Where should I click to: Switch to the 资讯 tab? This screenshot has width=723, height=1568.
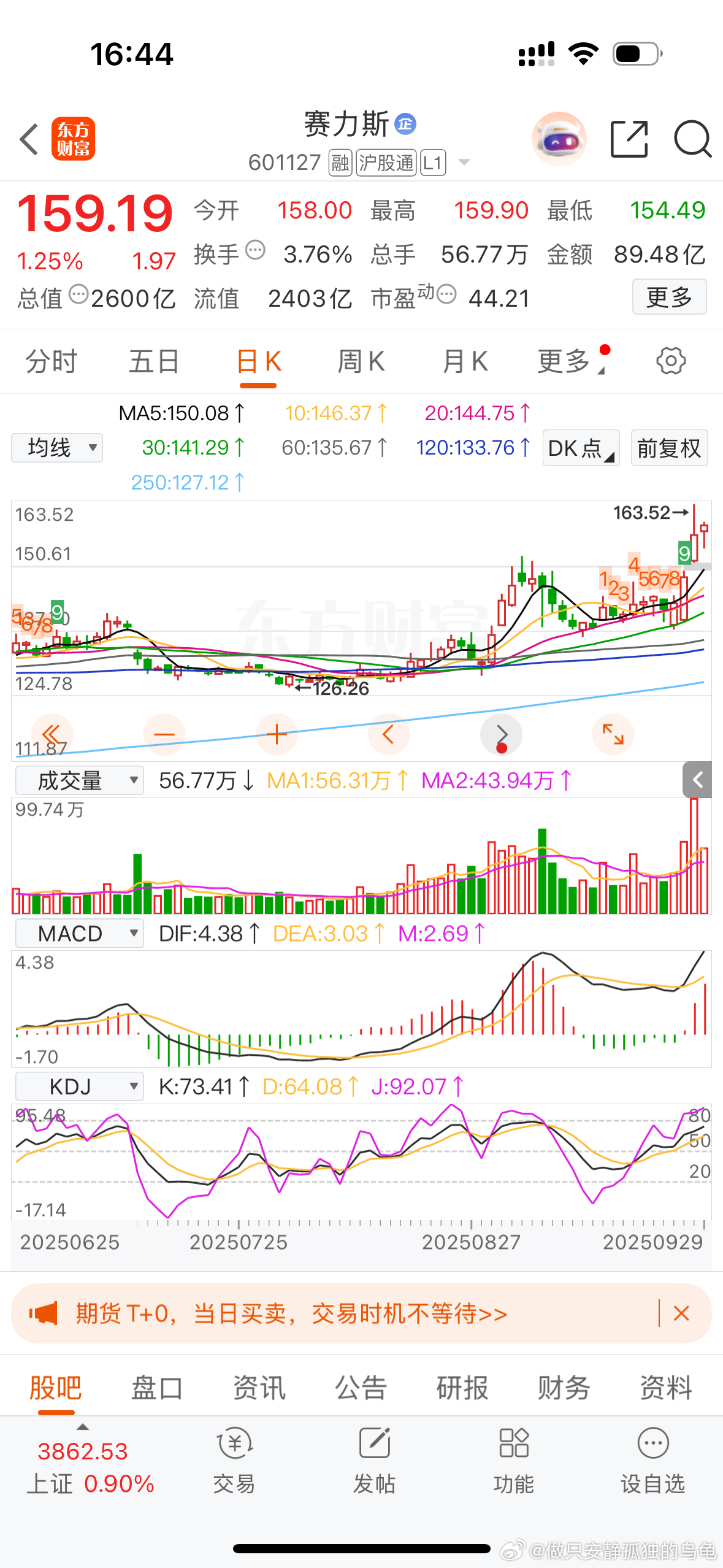pyautogui.click(x=259, y=1388)
